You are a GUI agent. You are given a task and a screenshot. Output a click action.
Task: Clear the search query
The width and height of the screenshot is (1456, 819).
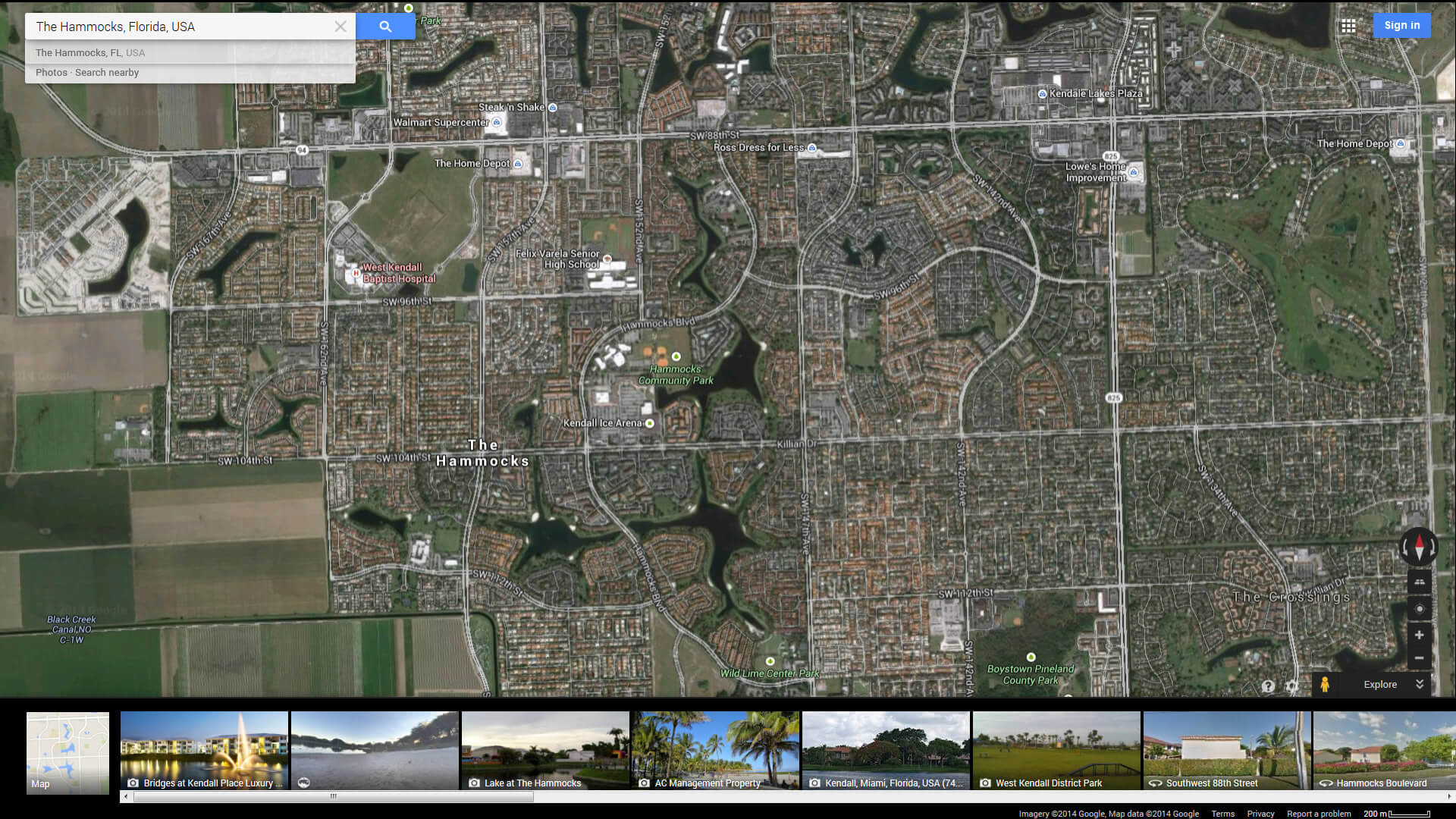(x=340, y=27)
